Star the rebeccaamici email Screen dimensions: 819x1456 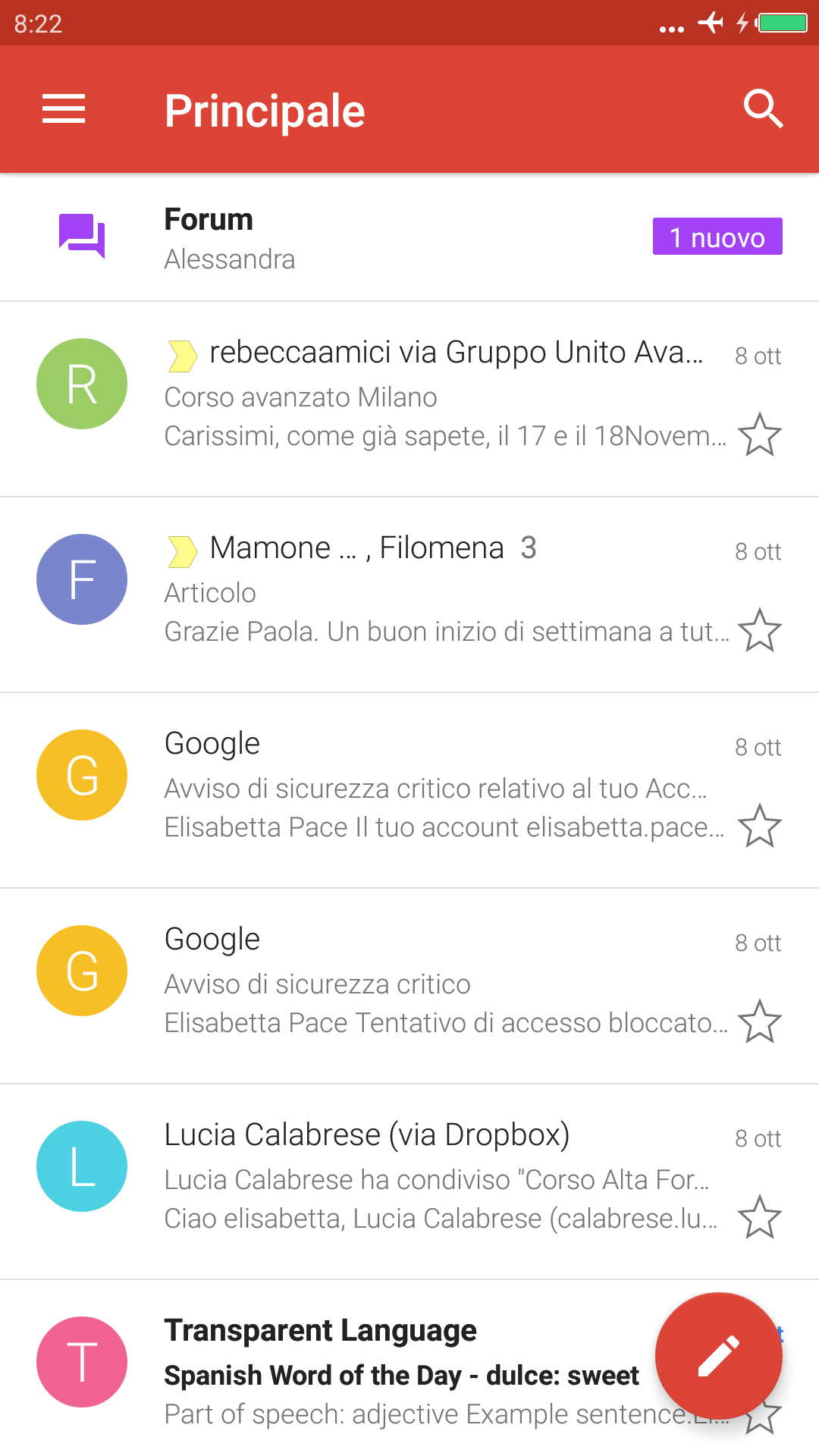[x=759, y=435]
